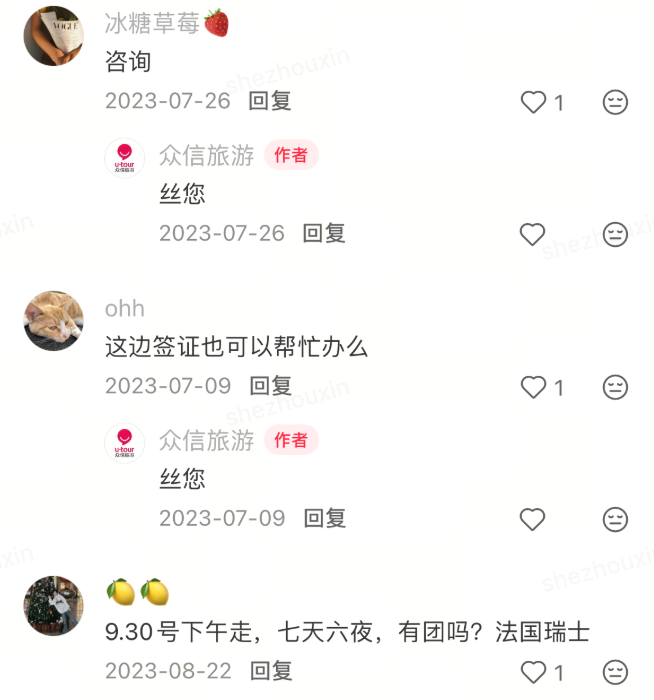The width and height of the screenshot is (654, 700).
Task: Dislike 冰糖草莓's 咨询 comment
Action: pos(615,102)
